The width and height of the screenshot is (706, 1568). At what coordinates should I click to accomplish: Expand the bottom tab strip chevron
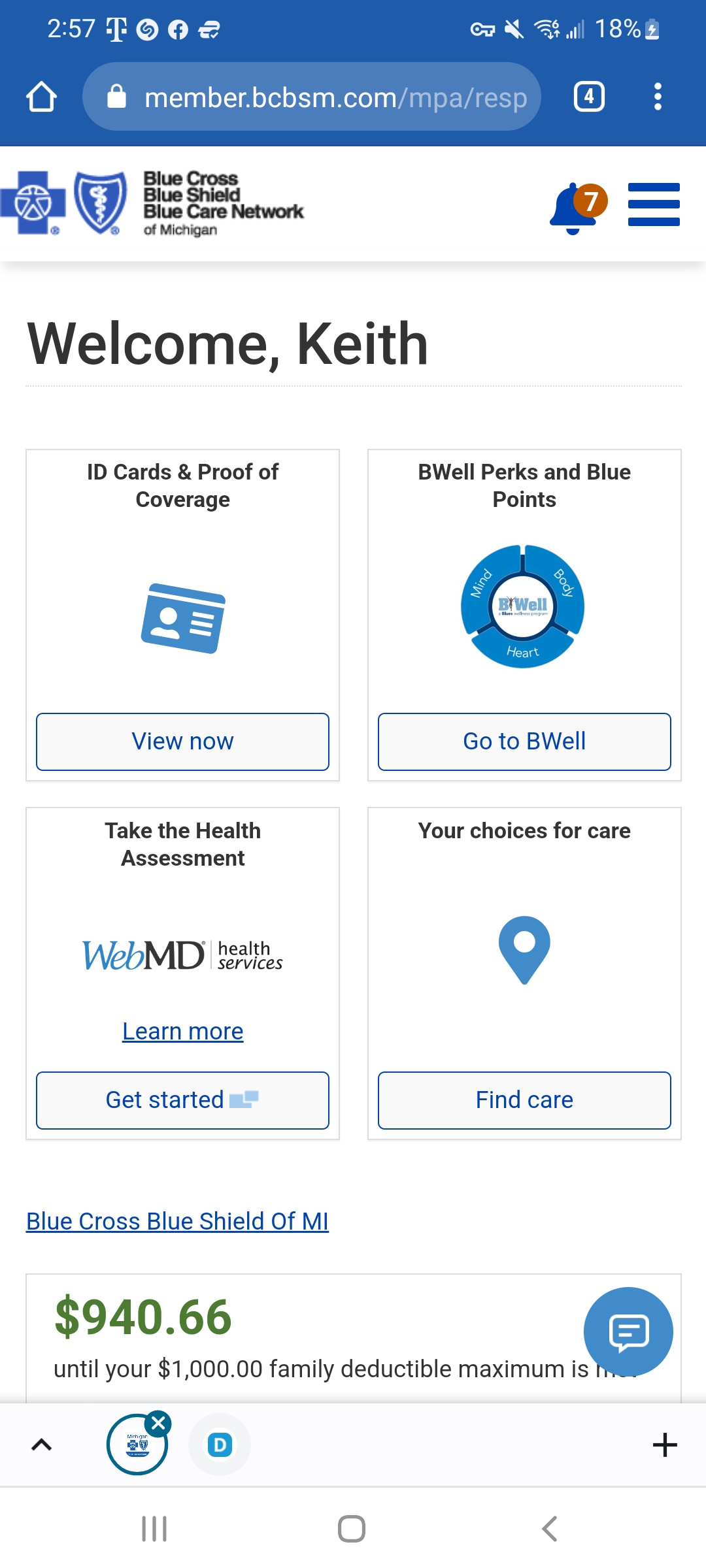point(41,1445)
